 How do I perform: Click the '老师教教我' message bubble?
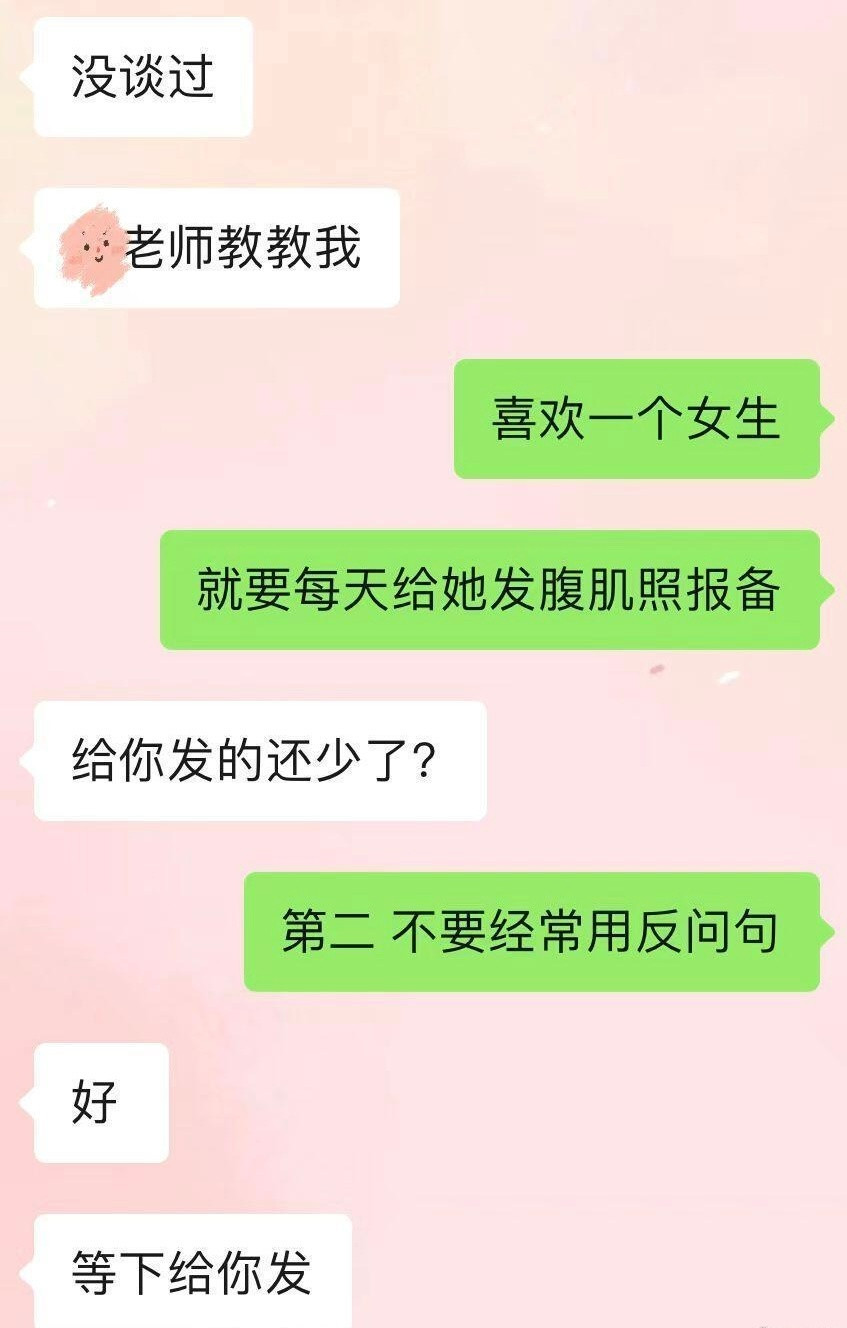click(x=215, y=245)
